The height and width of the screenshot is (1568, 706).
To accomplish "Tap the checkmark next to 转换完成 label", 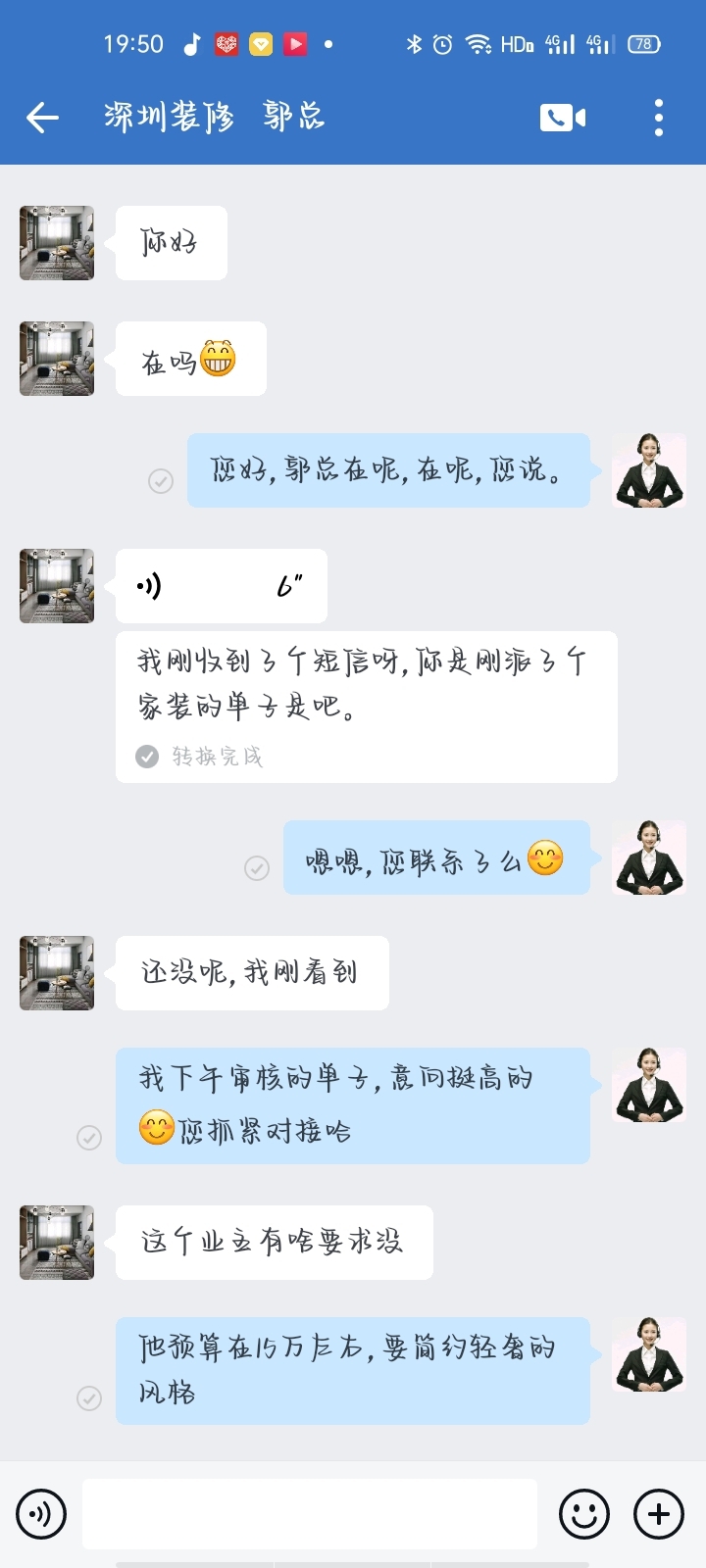I will click(x=146, y=756).
